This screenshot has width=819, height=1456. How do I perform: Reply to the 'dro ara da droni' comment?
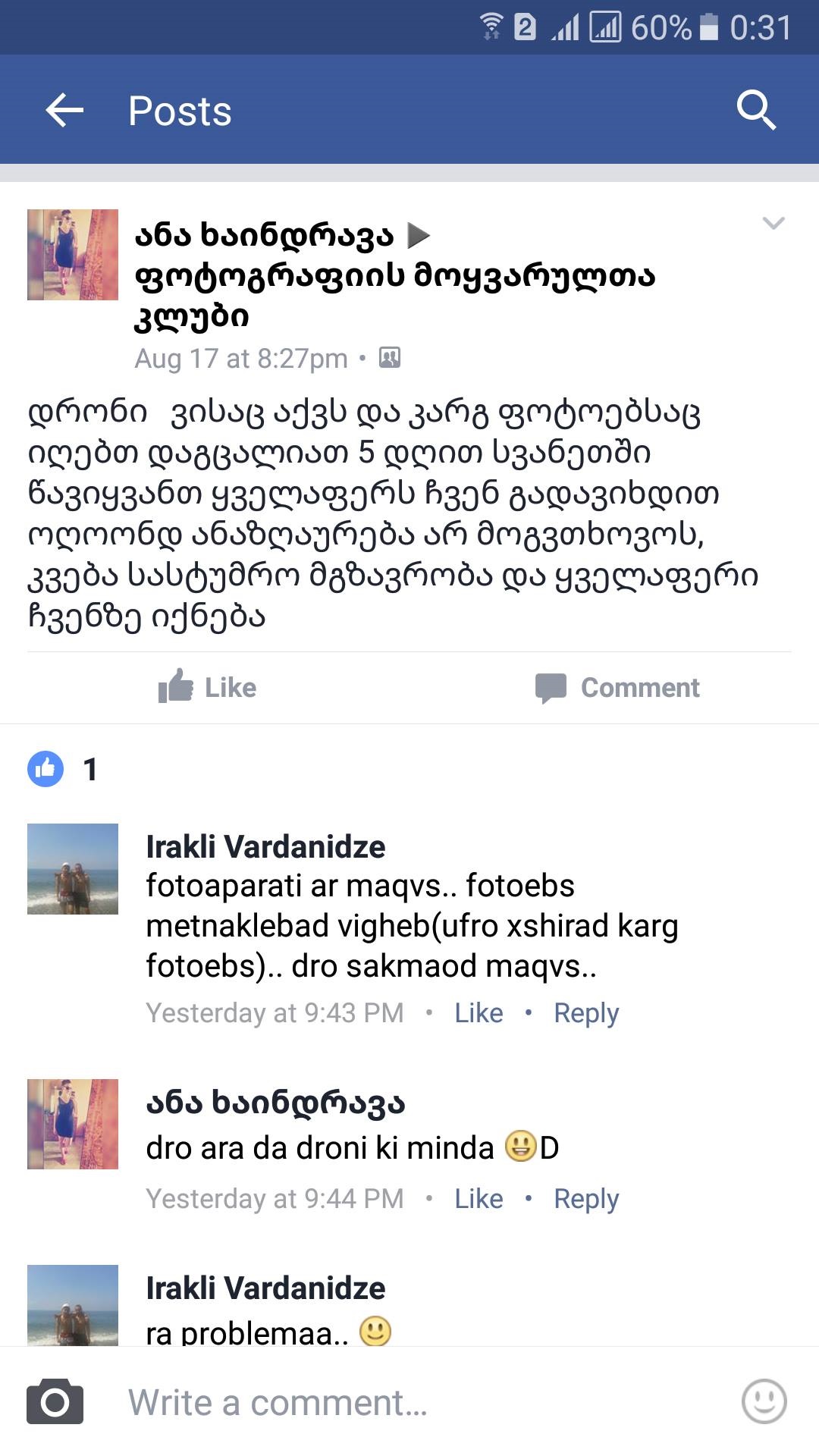pos(586,1199)
